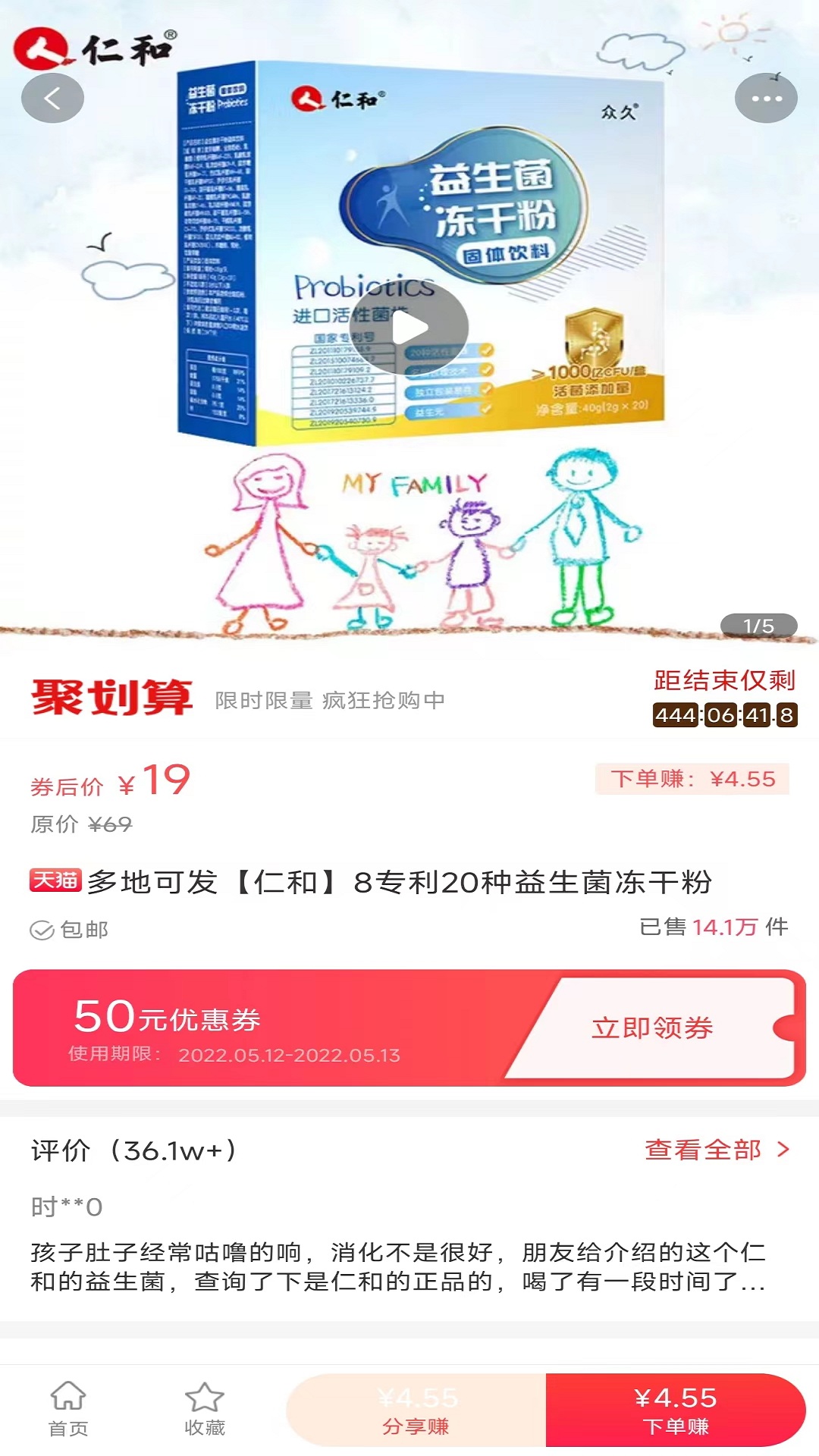819x1456 pixels.
Task: Open the three-dot overflow menu
Action: point(766,99)
